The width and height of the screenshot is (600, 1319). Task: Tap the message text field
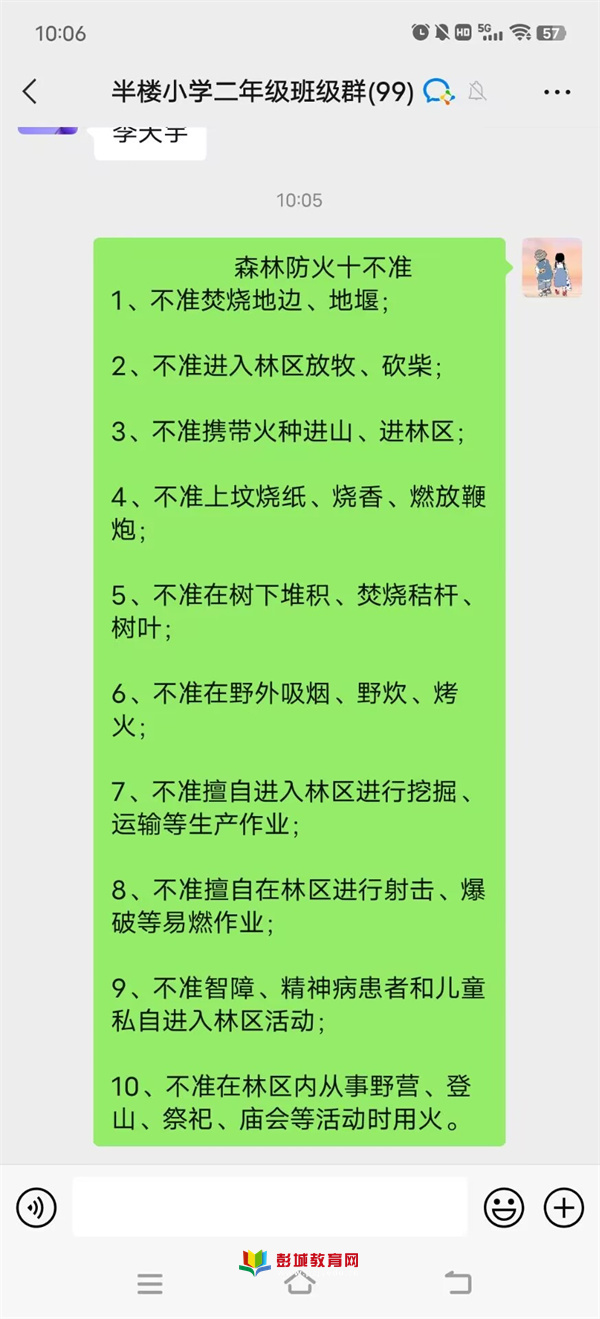pos(270,1207)
